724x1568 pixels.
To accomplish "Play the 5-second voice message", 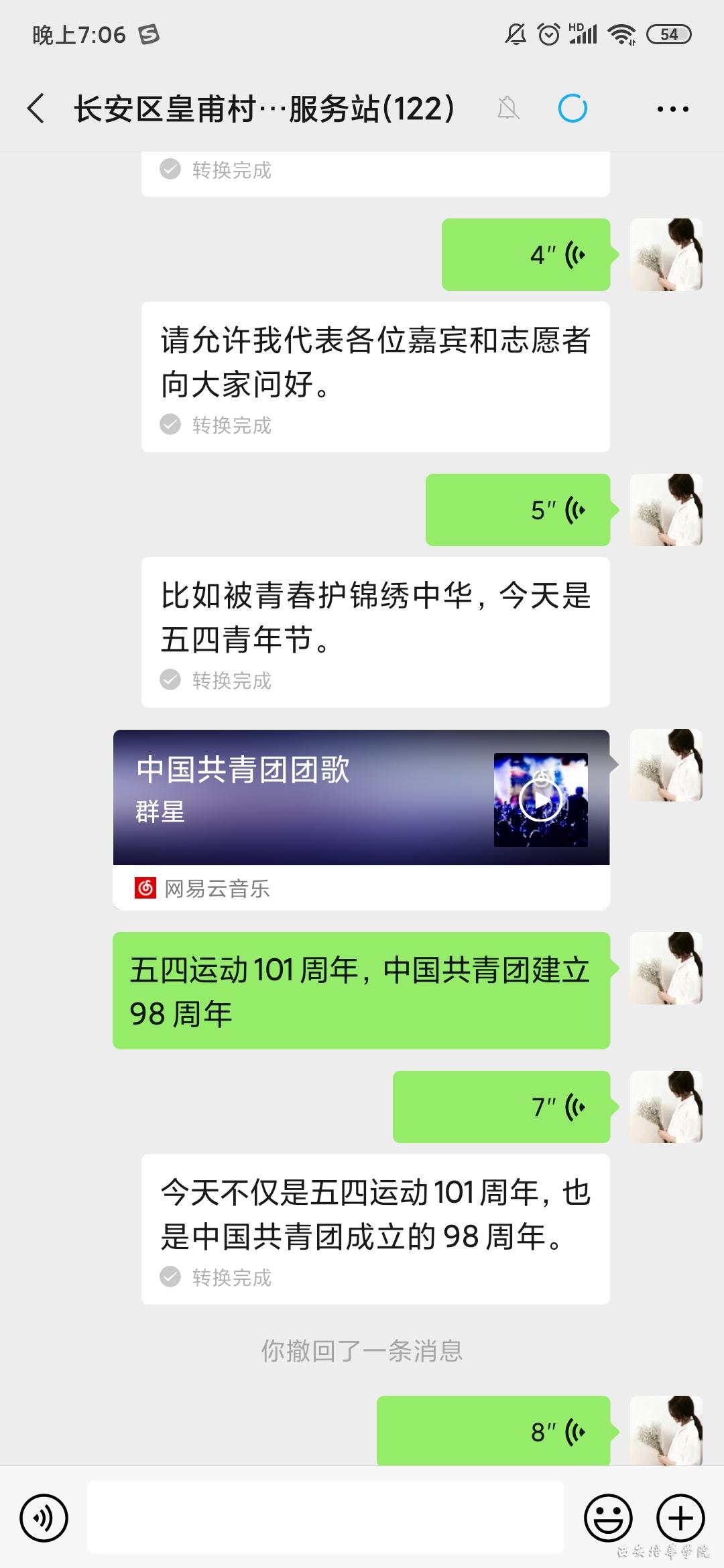I will (518, 510).
